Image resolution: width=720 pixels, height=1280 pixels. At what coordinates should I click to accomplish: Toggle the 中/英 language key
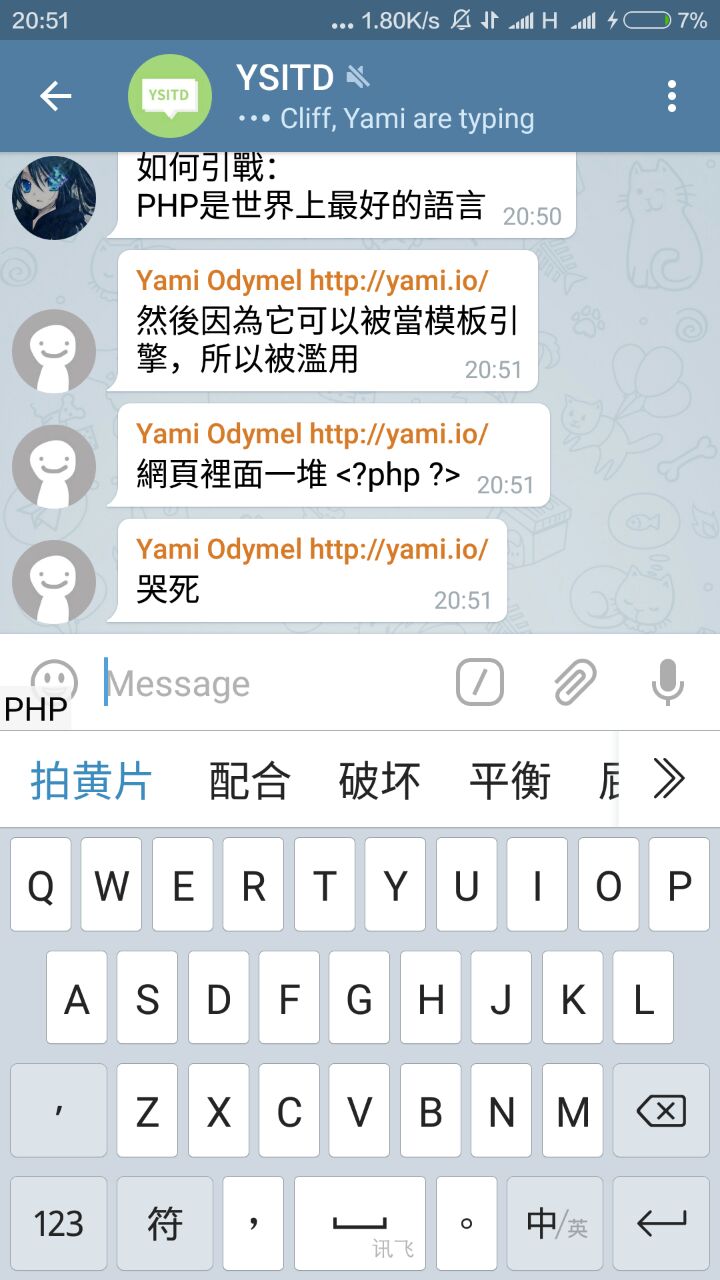pos(555,1223)
